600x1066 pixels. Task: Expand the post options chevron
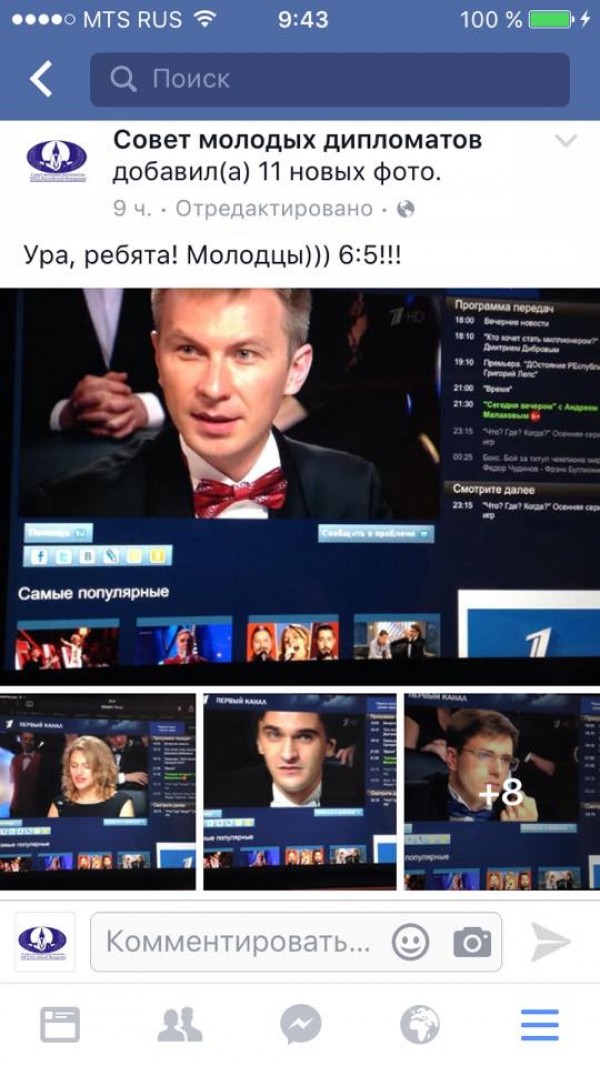pyautogui.click(x=566, y=141)
